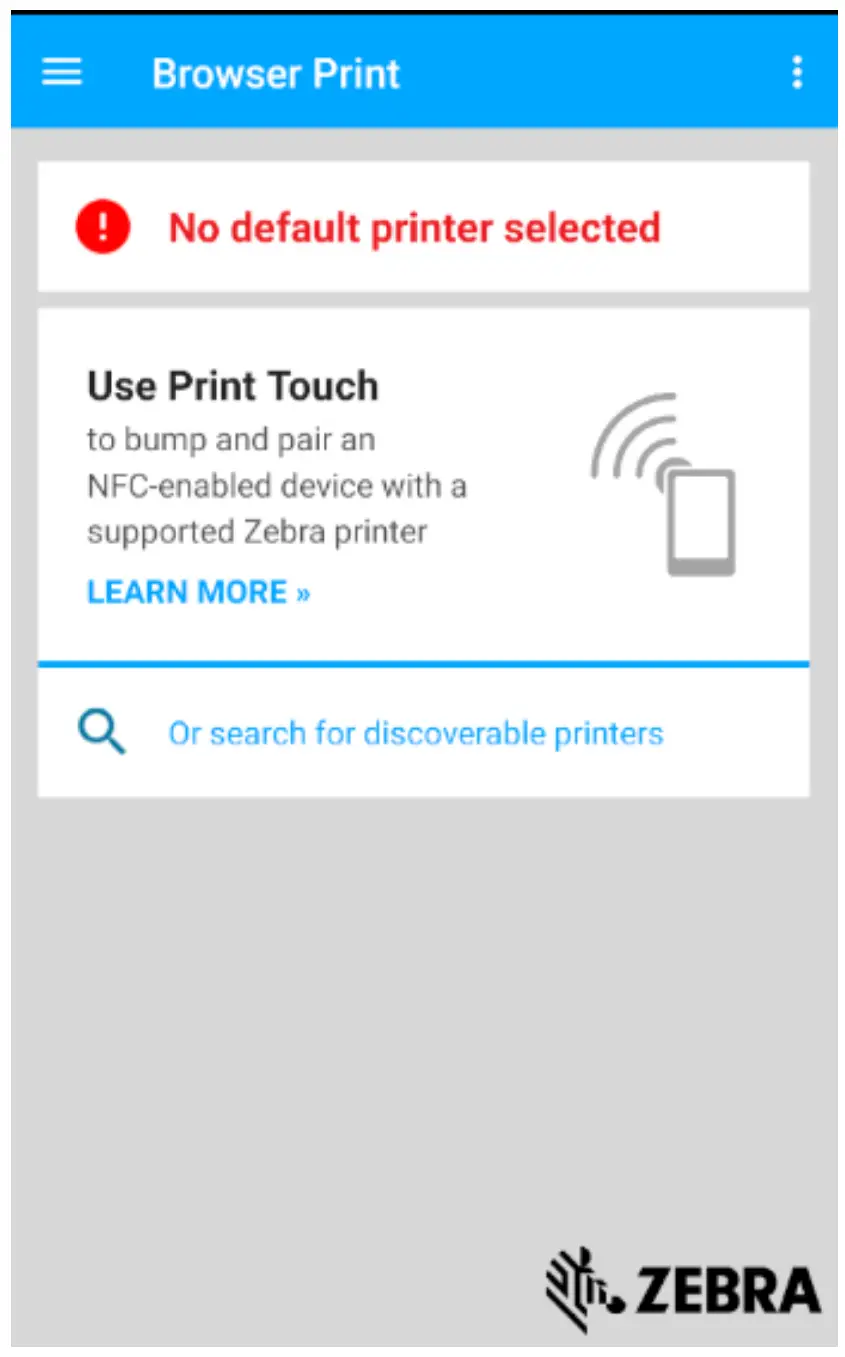The image size is (845, 1357).
Task: Search for discoverable printers
Action: 418,732
